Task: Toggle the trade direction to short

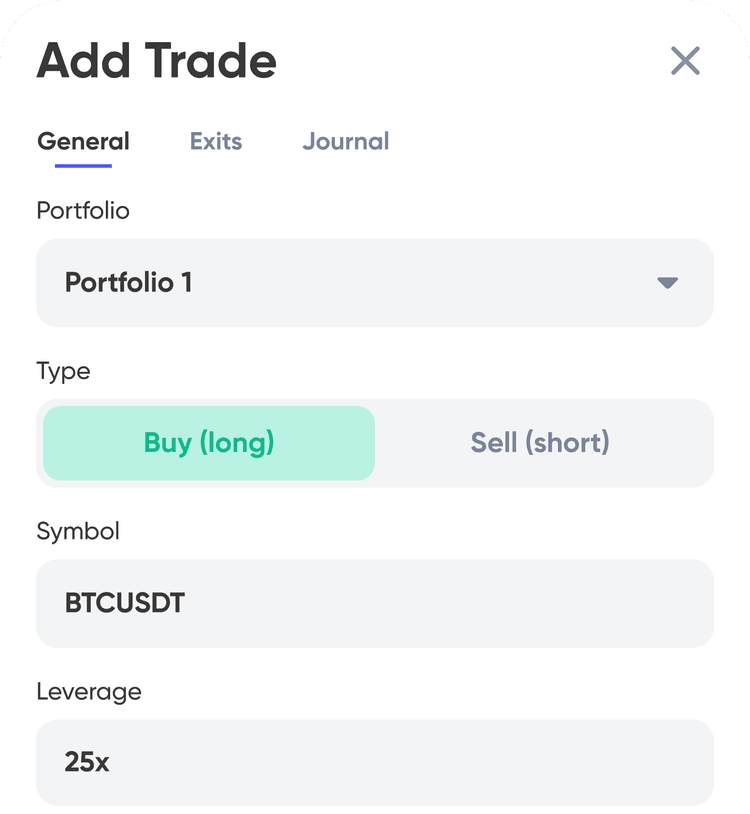Action: 541,443
